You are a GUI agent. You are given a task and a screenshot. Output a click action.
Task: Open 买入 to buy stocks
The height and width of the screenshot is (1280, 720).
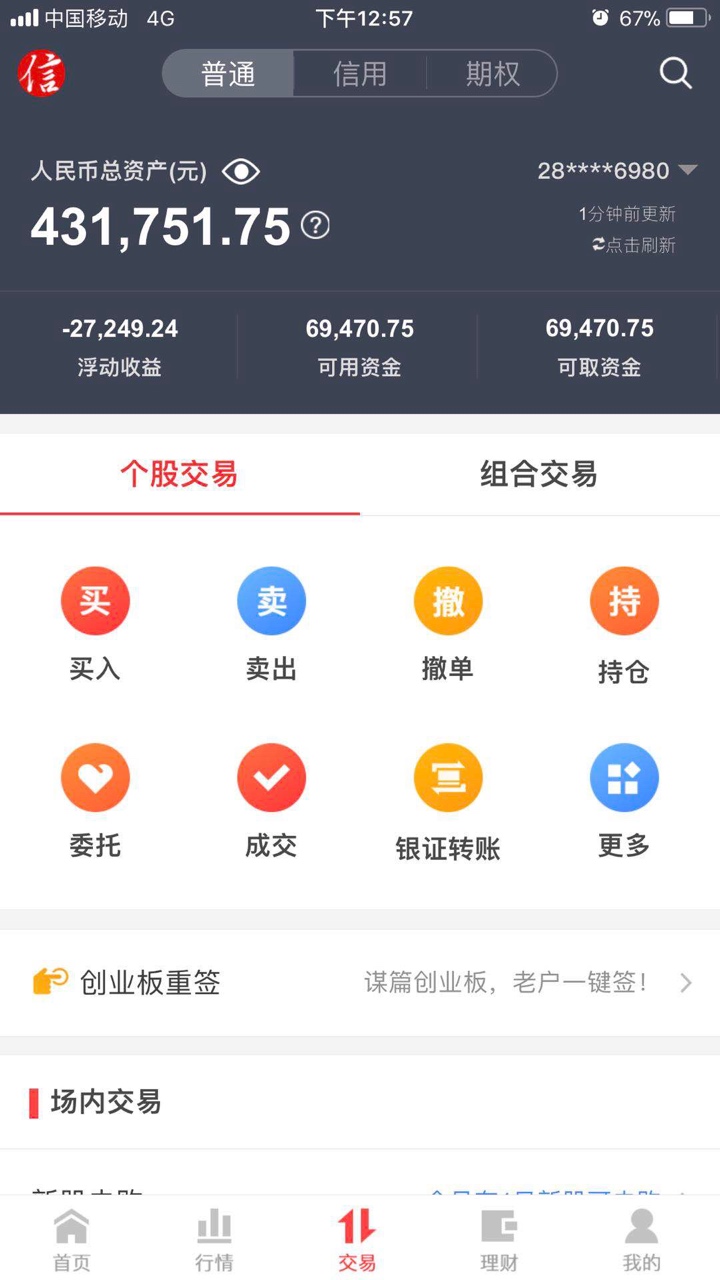(95, 625)
